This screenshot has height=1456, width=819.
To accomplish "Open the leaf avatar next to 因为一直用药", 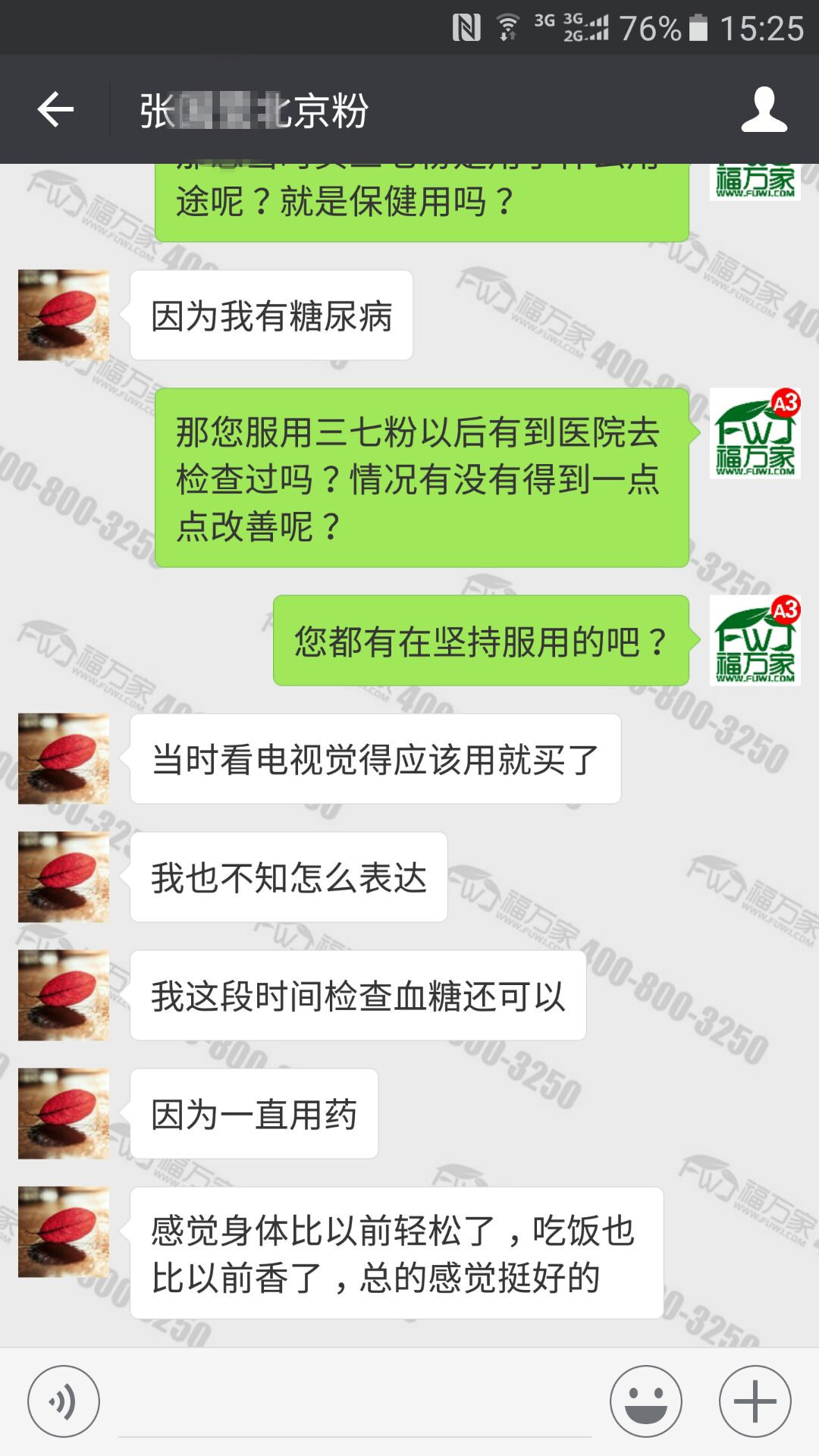I will click(x=64, y=1113).
